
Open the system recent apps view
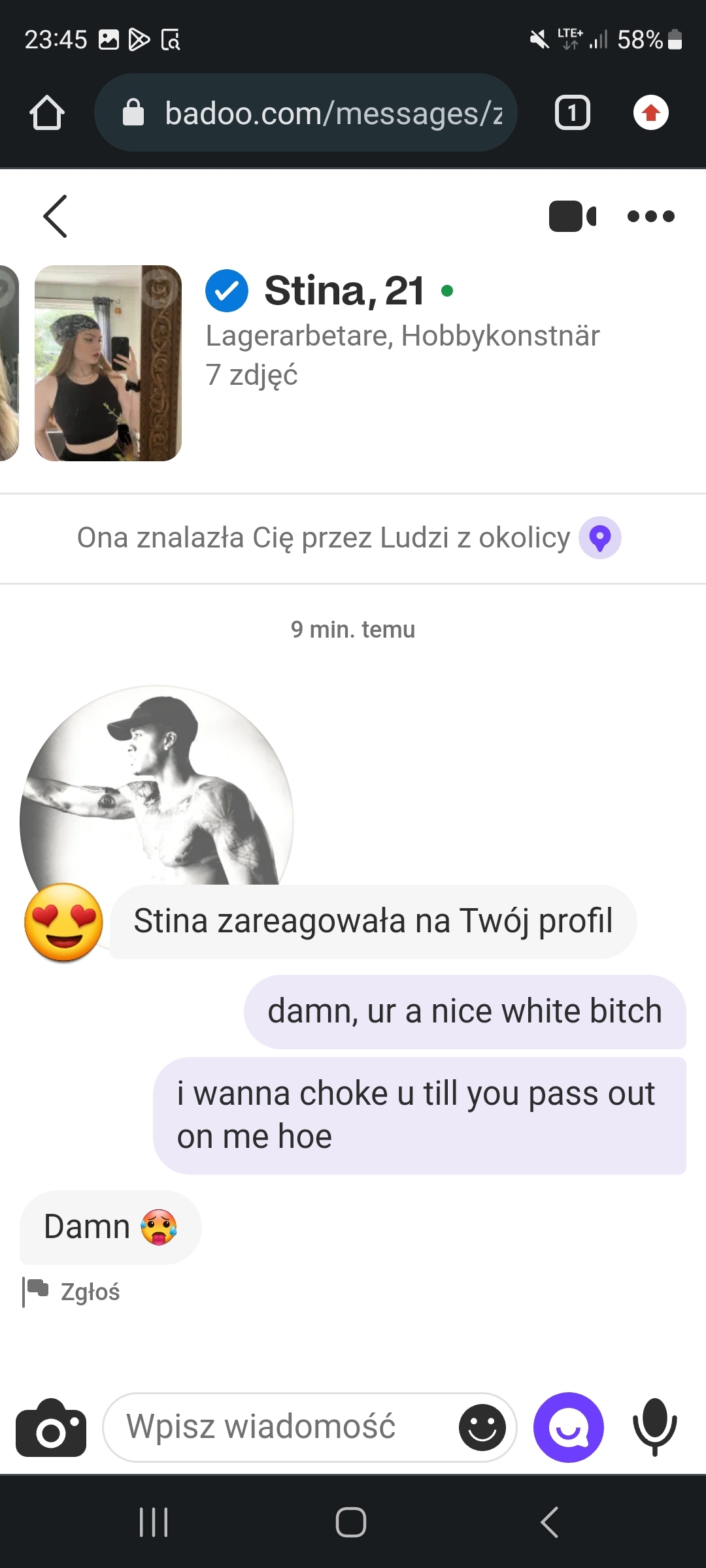(154, 1522)
